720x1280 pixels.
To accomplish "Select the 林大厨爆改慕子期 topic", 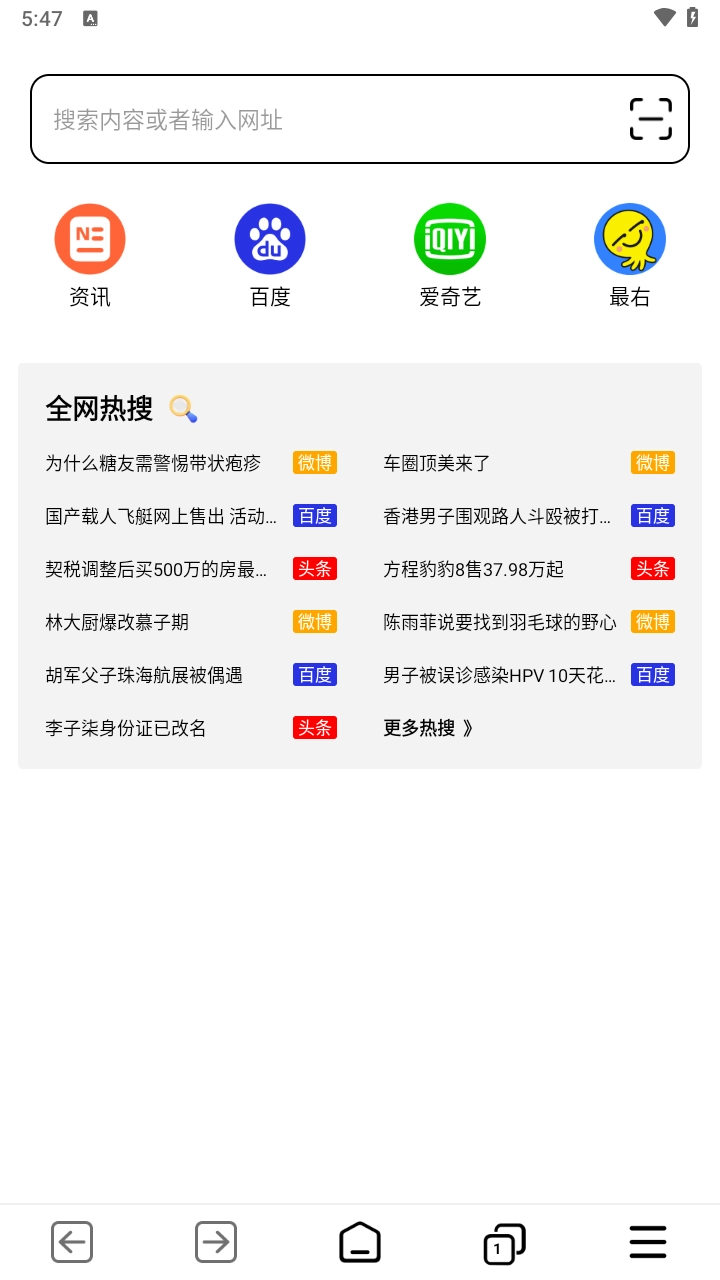I will 117,622.
